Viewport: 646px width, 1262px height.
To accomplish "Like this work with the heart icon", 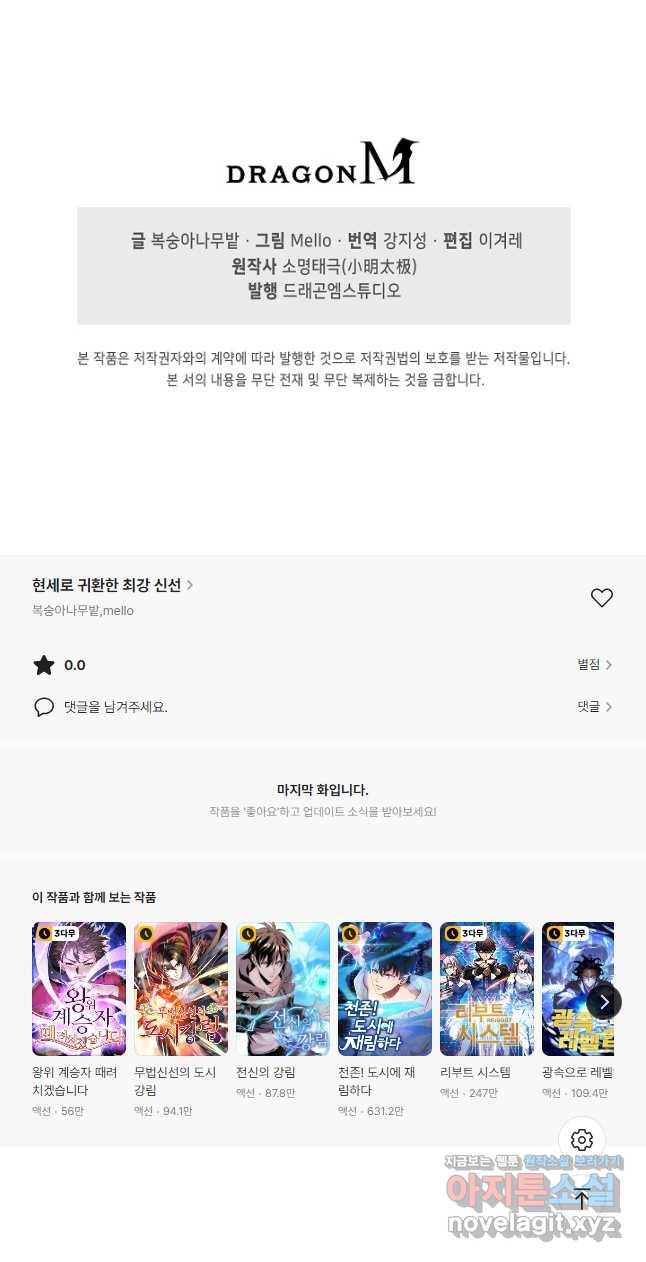I will [x=601, y=597].
